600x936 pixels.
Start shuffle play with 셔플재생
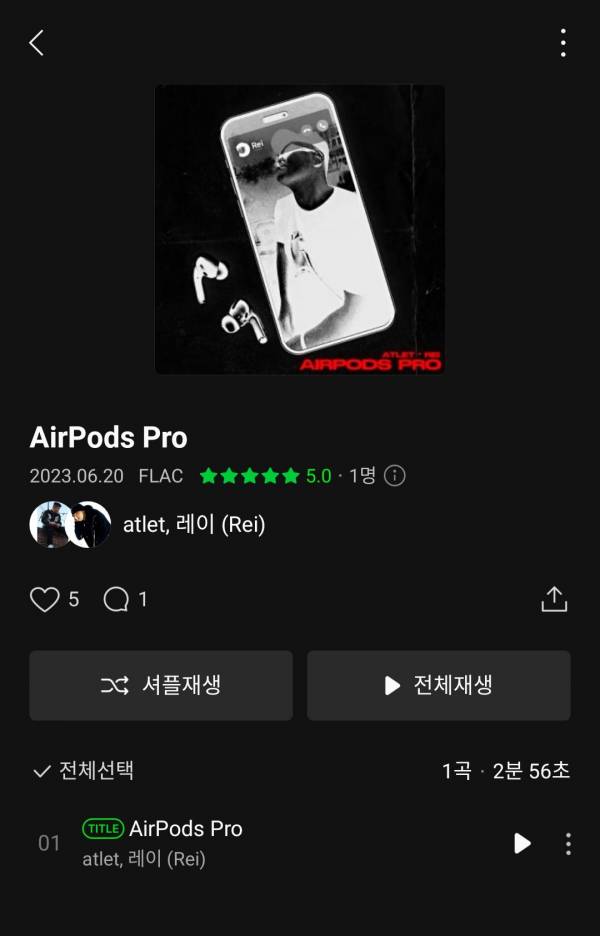point(161,685)
